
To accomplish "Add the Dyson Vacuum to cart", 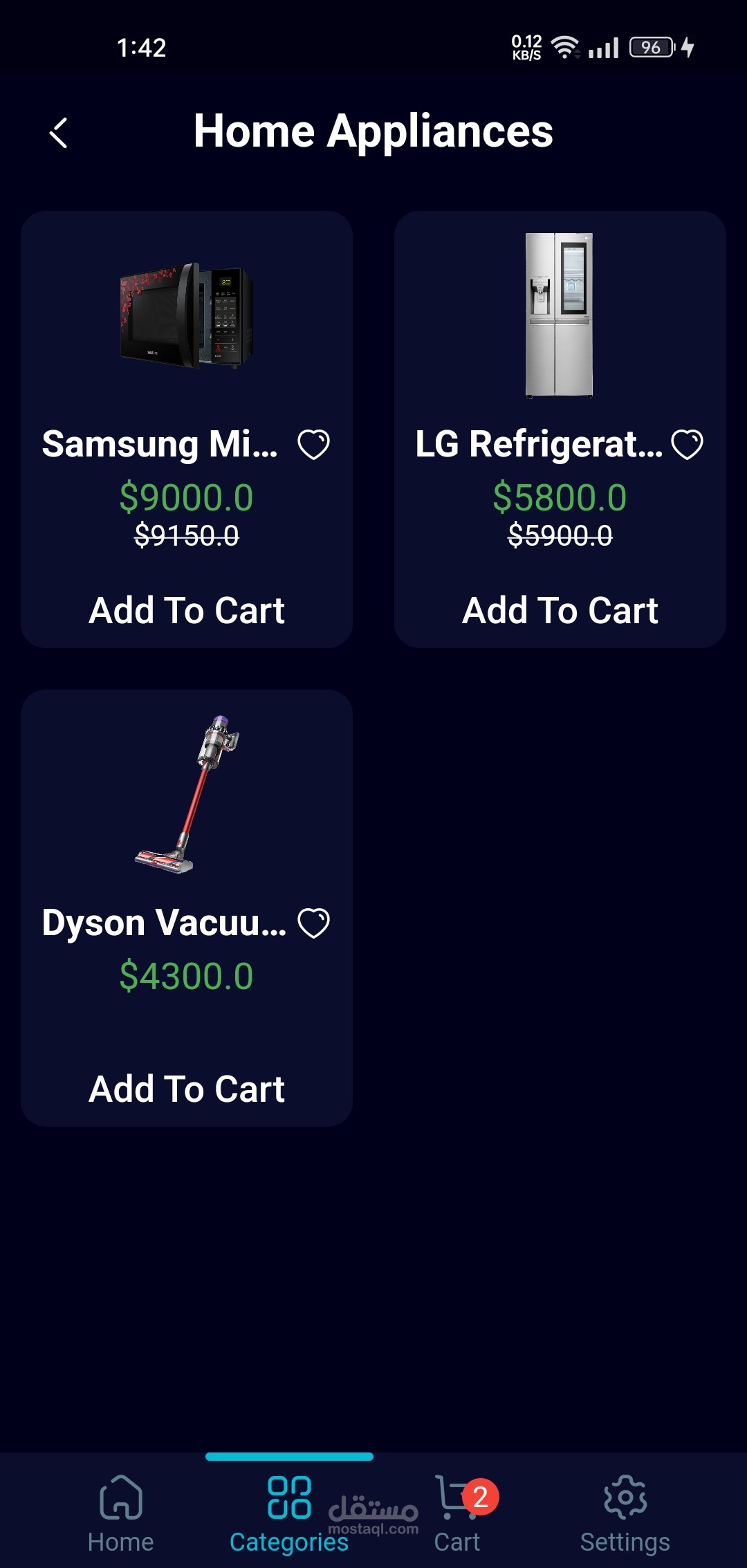I will click(187, 1089).
